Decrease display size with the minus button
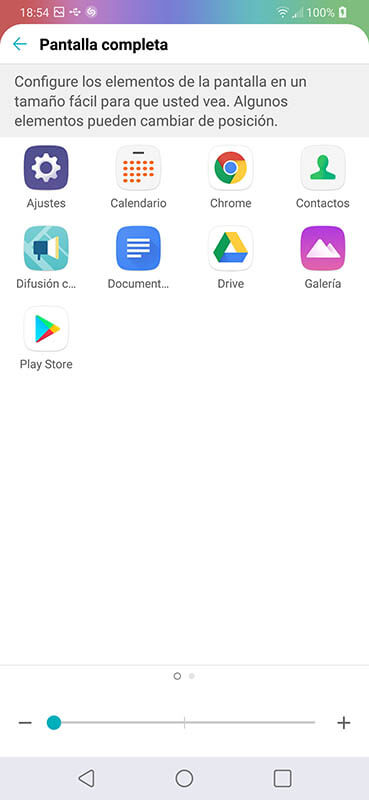 25,723
